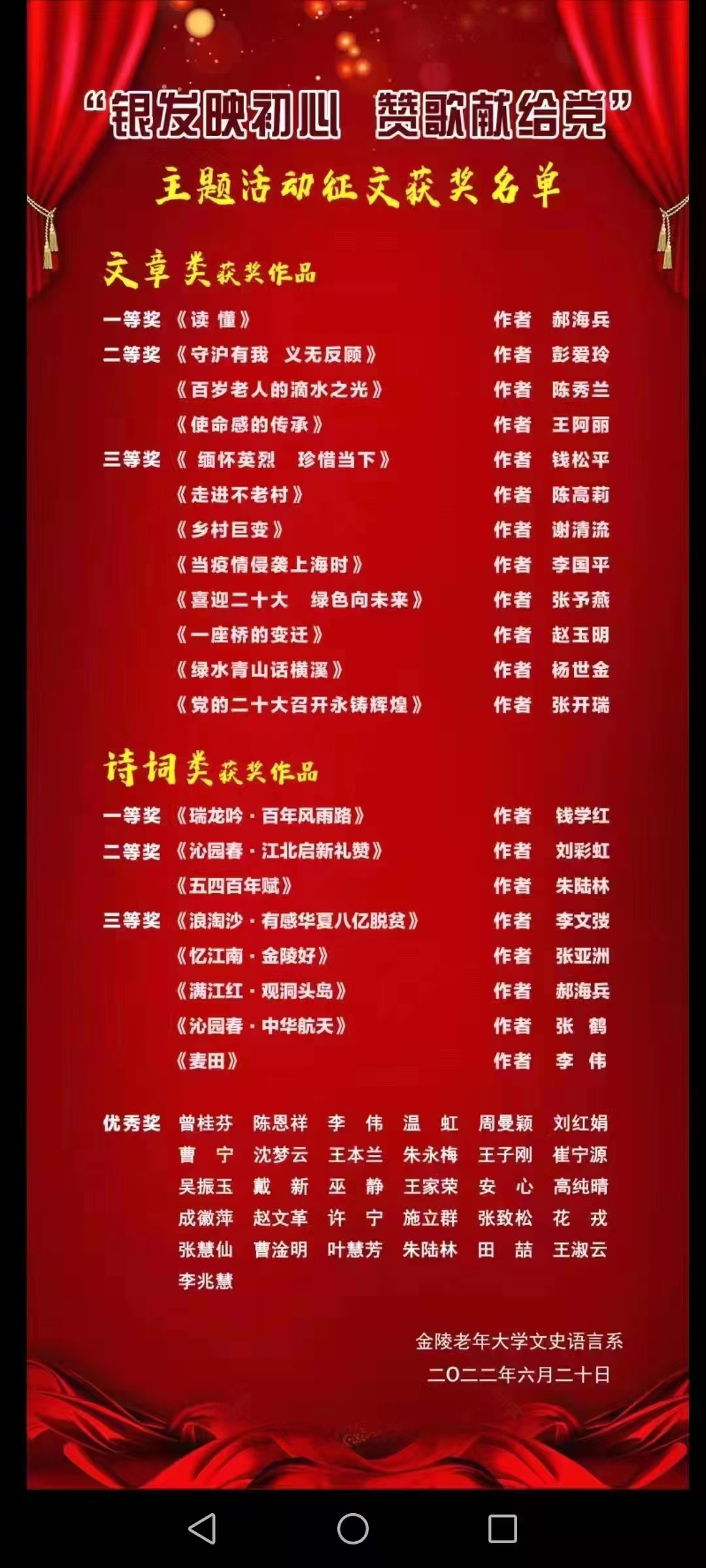706x1568 pixels.
Task: Go to the home screen
Action: click(x=353, y=1529)
